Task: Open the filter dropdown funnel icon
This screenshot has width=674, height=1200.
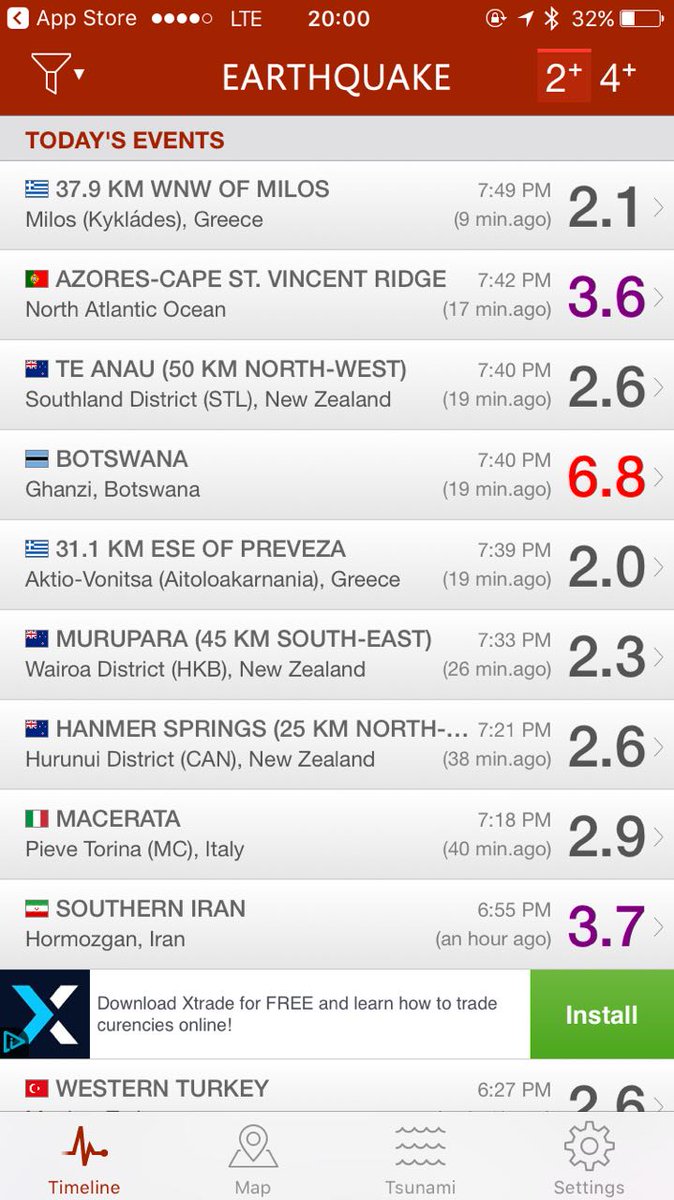Action: [x=58, y=73]
